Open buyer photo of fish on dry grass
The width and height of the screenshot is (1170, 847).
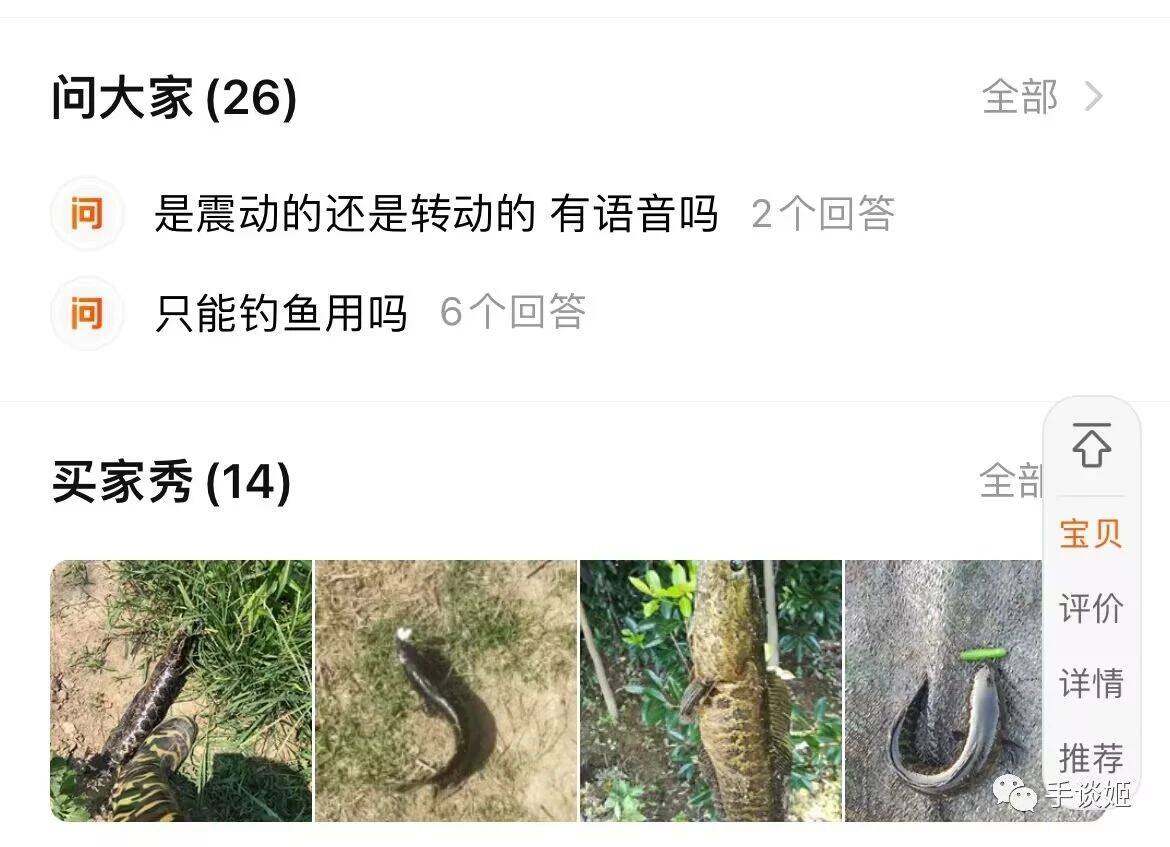(x=446, y=690)
